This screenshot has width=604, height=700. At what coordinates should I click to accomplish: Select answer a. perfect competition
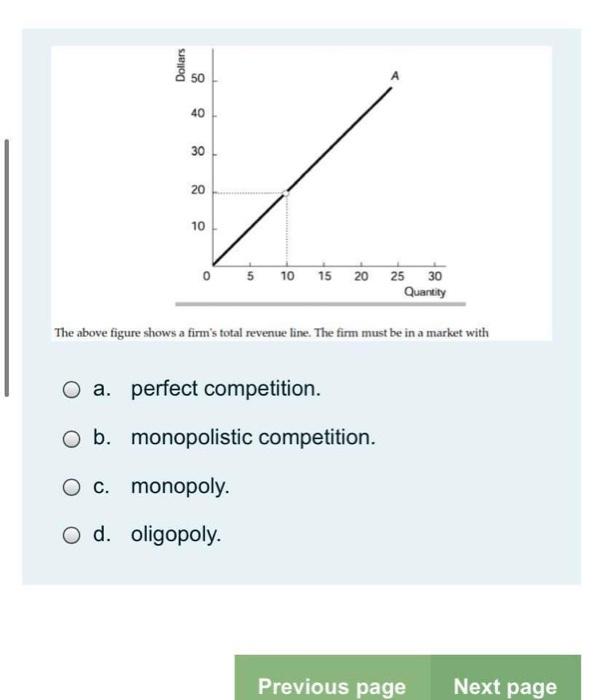point(72,389)
